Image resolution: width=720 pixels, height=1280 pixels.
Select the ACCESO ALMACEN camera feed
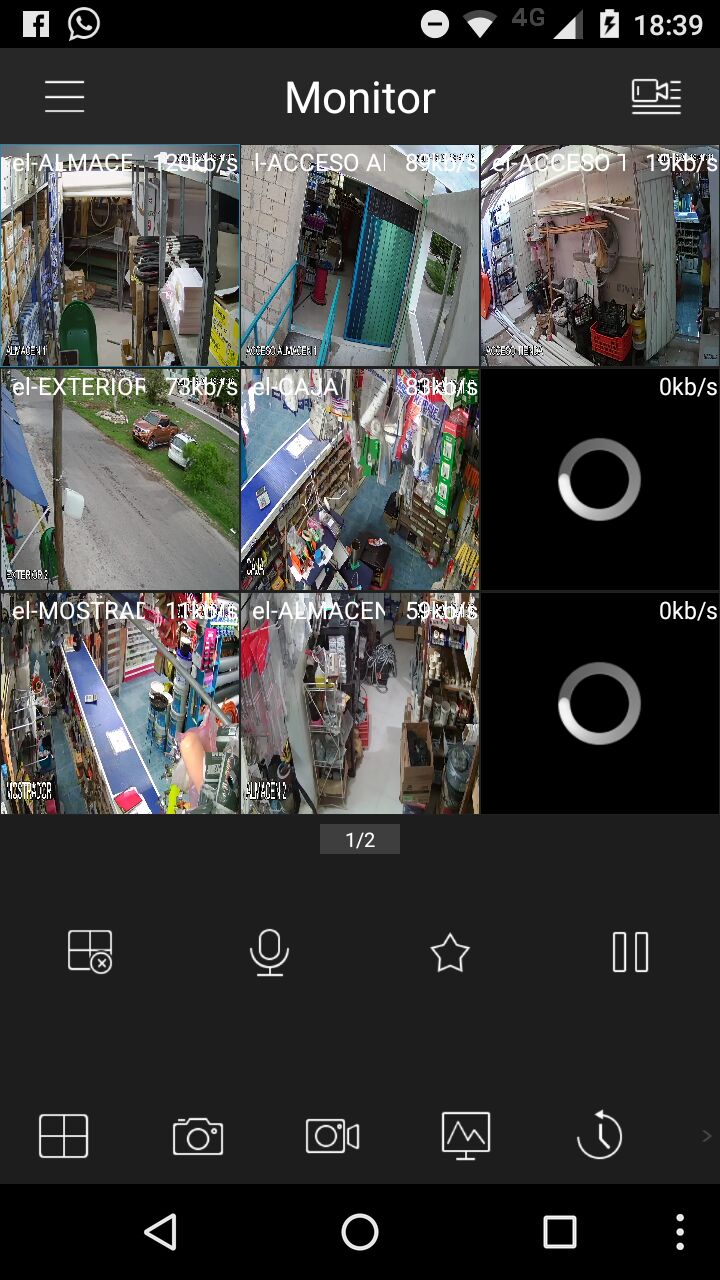point(360,256)
